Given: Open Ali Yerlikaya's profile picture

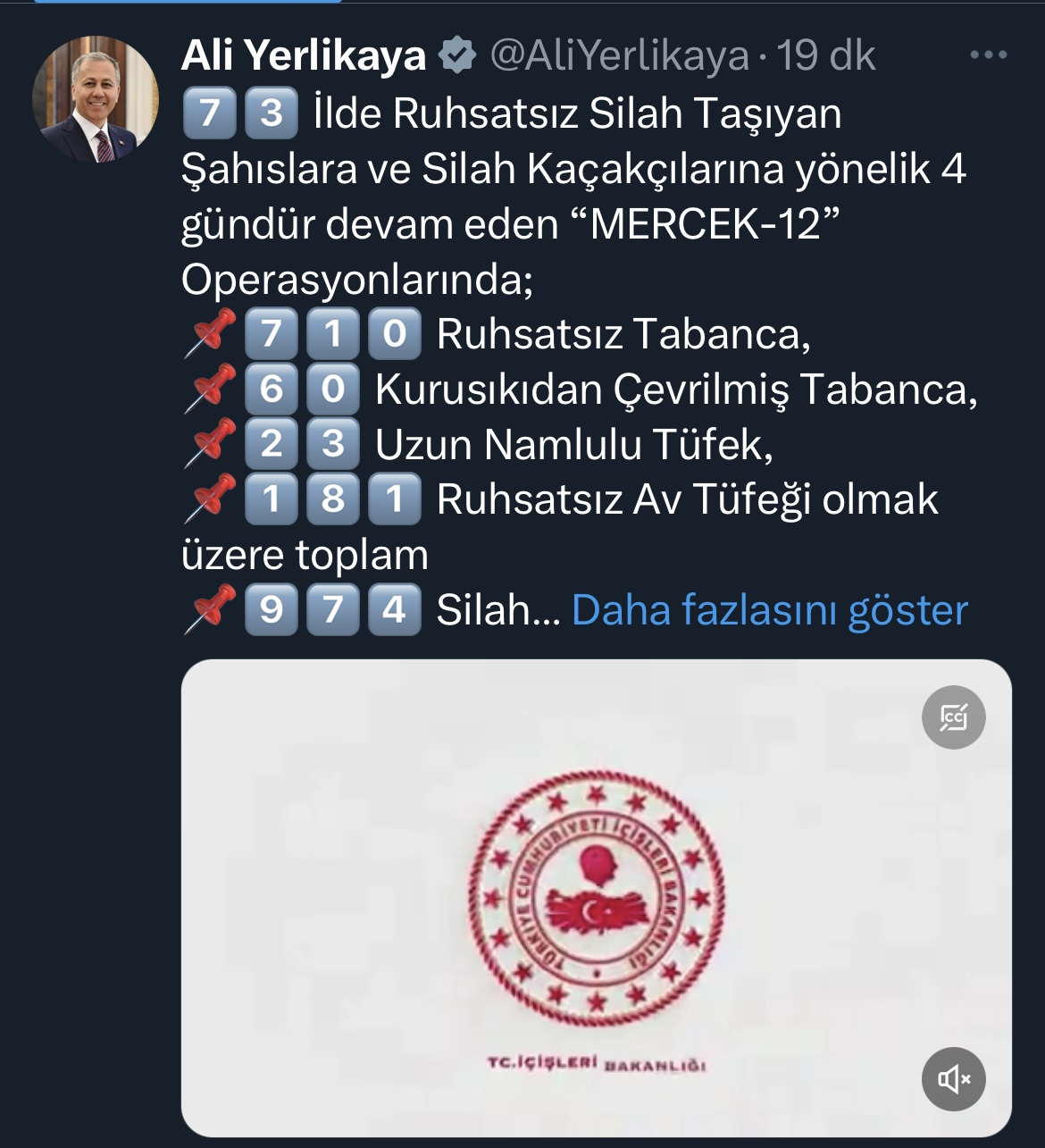Looking at the screenshot, I should (x=96, y=99).
